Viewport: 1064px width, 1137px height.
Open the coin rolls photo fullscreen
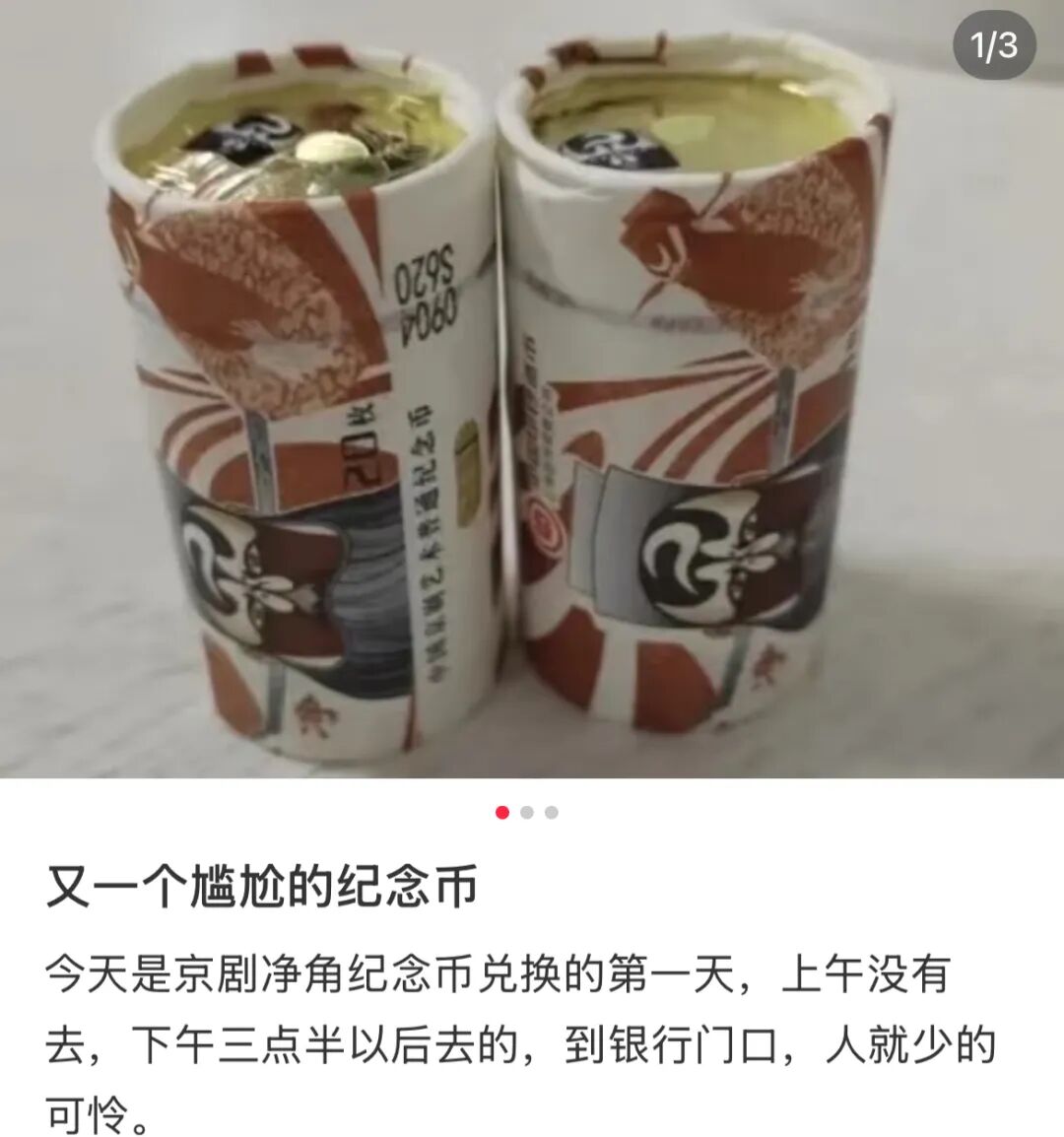[x=532, y=394]
